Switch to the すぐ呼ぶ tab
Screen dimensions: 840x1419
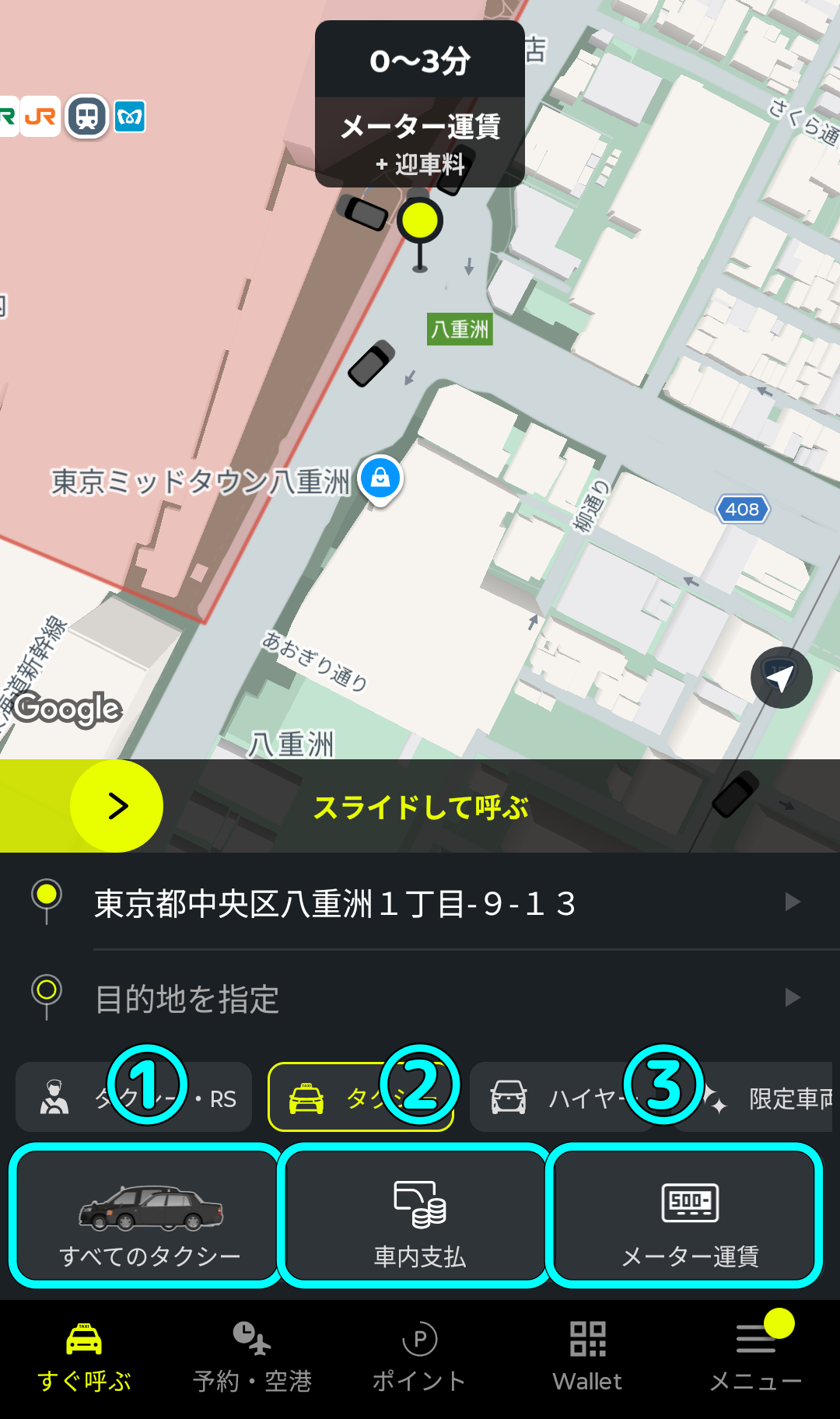[84, 1358]
